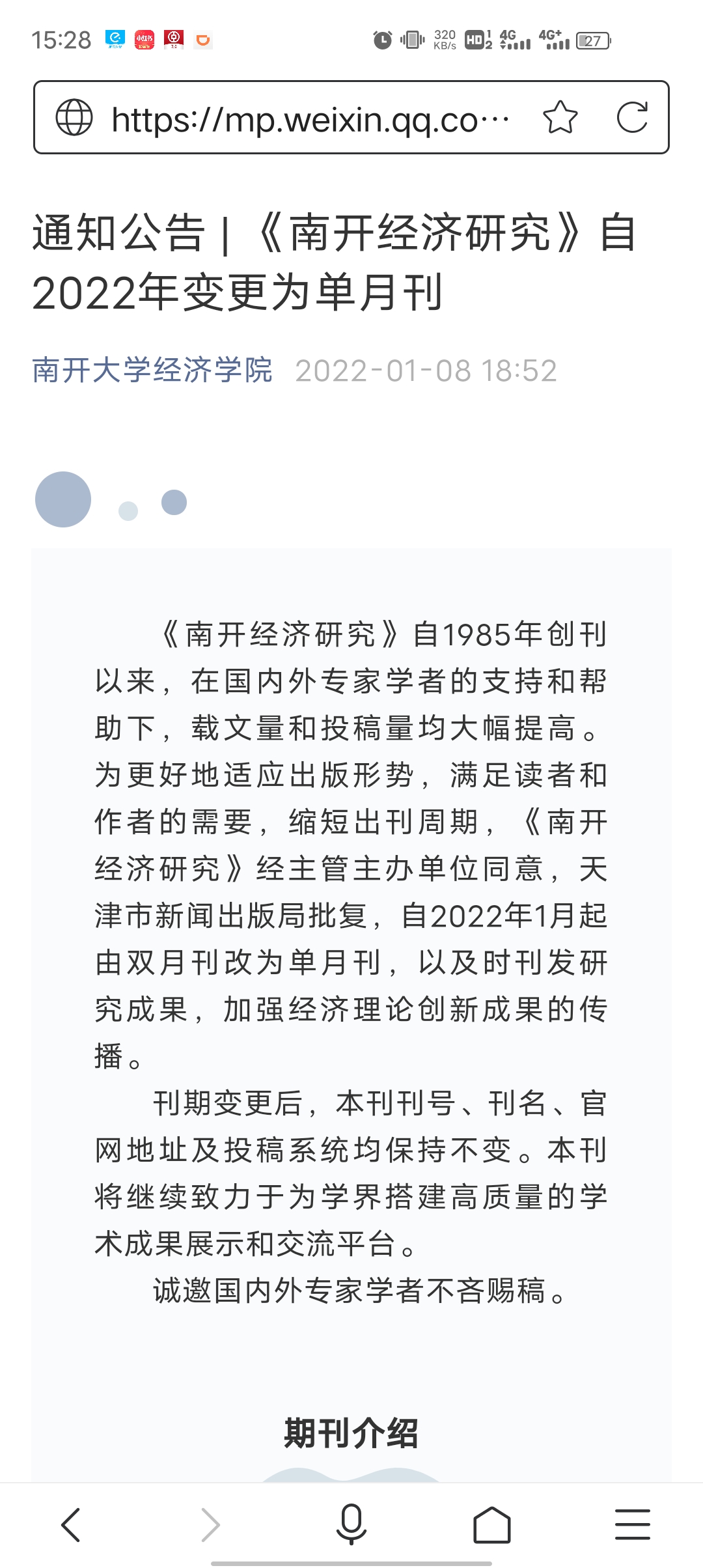The height and width of the screenshot is (1568, 703).
Task: Open the globe site info icon
Action: click(x=74, y=118)
